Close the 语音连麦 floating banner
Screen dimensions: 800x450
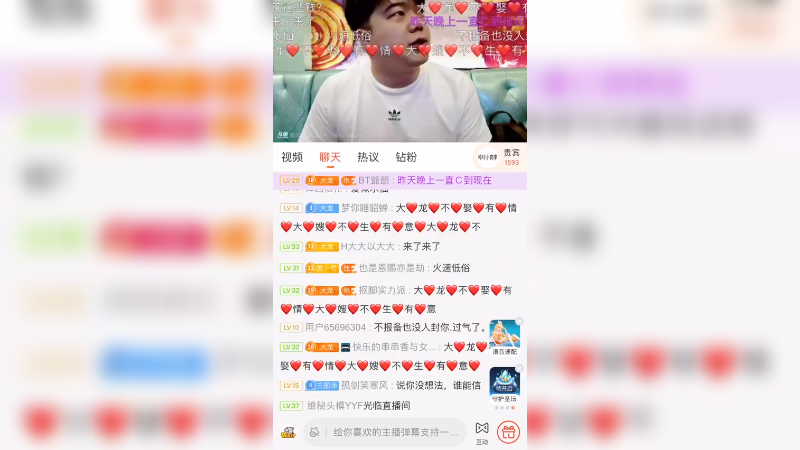coord(519,322)
